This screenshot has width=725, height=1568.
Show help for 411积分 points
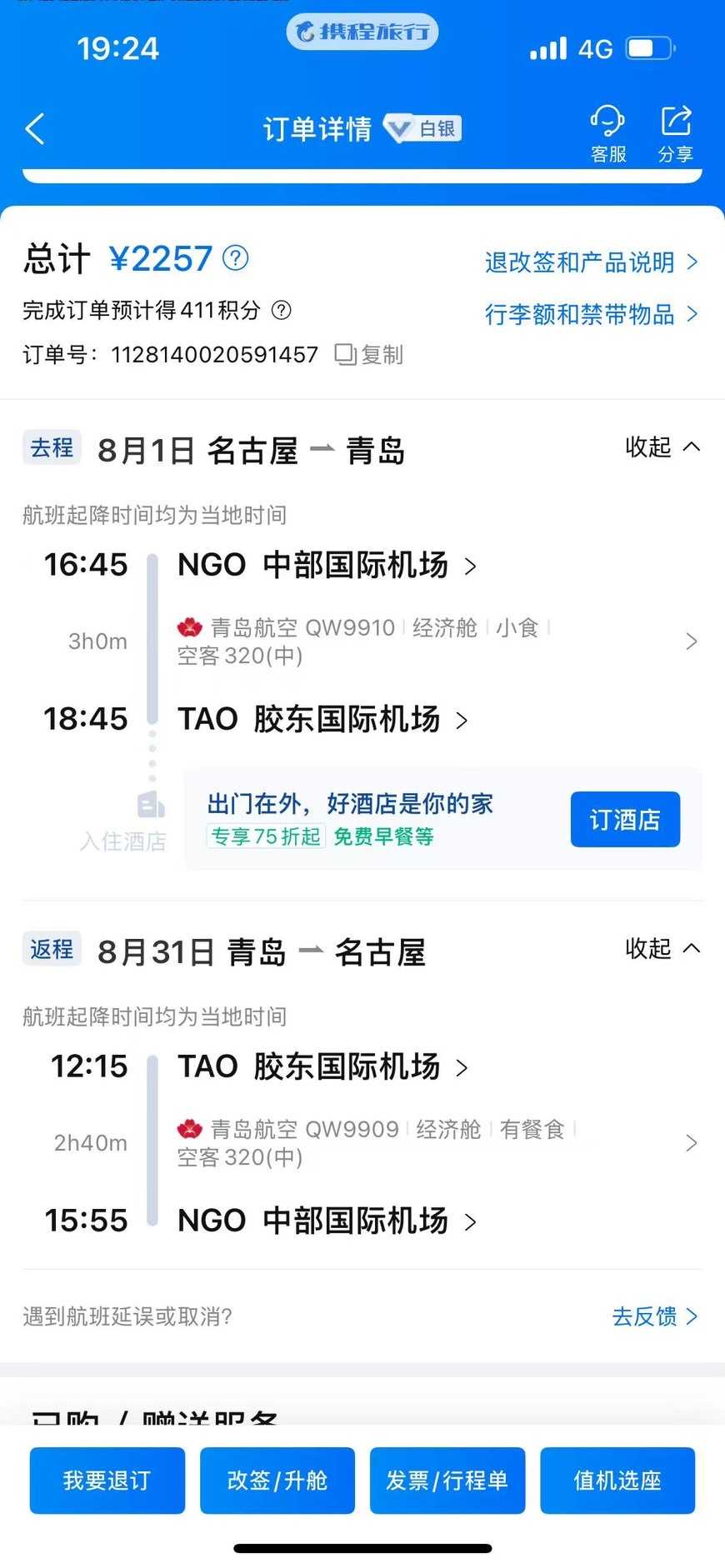(x=282, y=311)
